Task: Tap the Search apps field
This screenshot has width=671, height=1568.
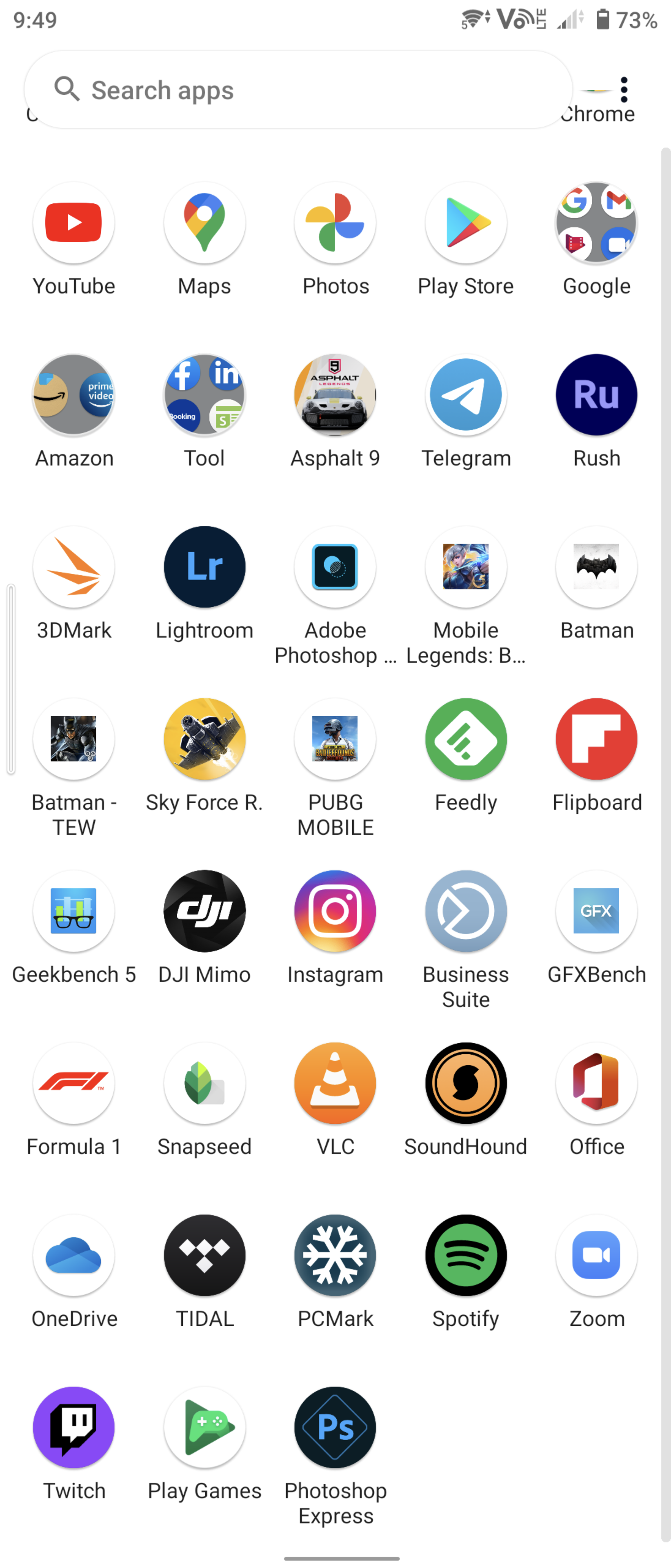Action: point(298,90)
